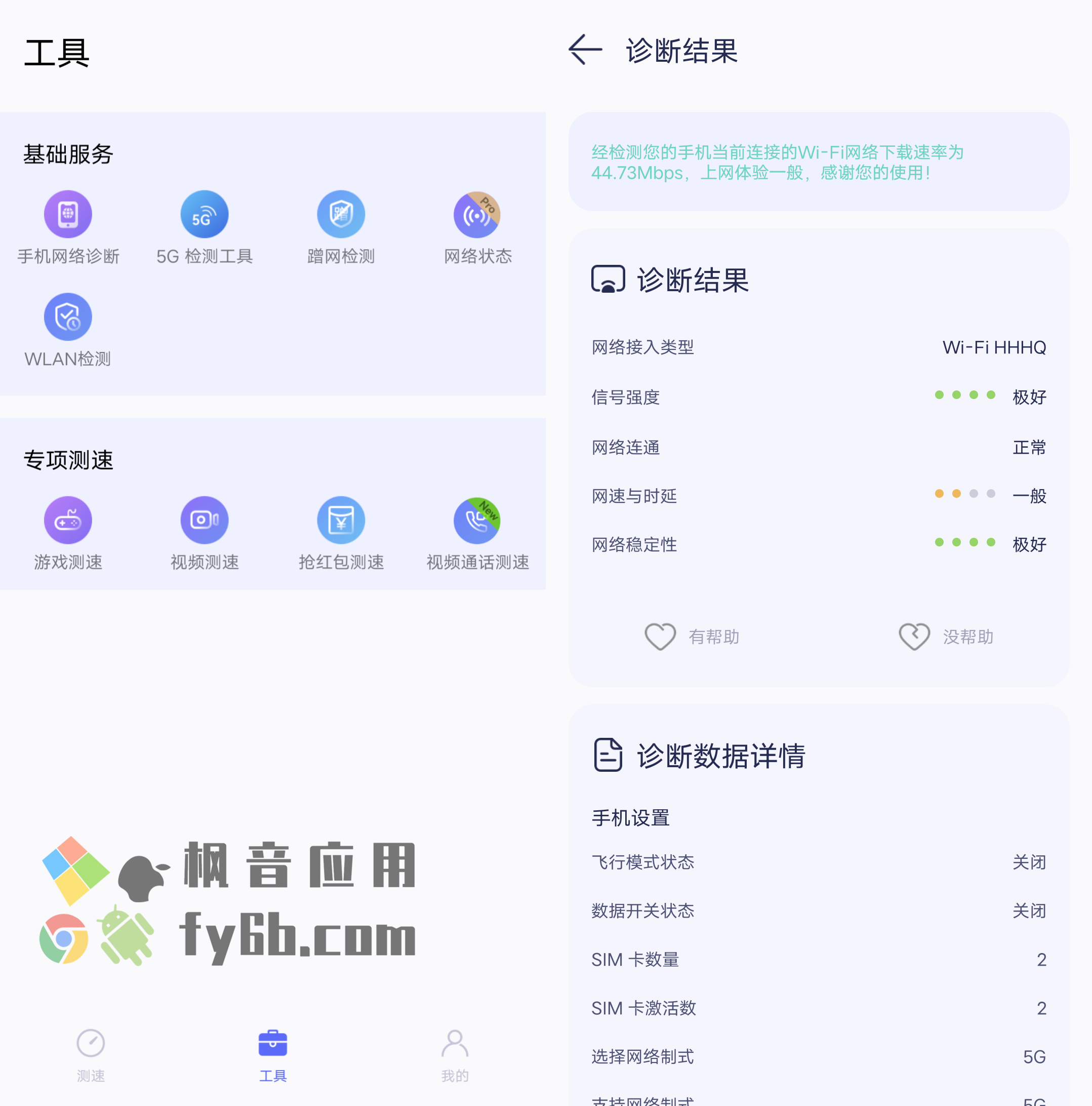The width and height of the screenshot is (1092, 1106).
Task: Start WLAN检测
Action: coord(68,318)
